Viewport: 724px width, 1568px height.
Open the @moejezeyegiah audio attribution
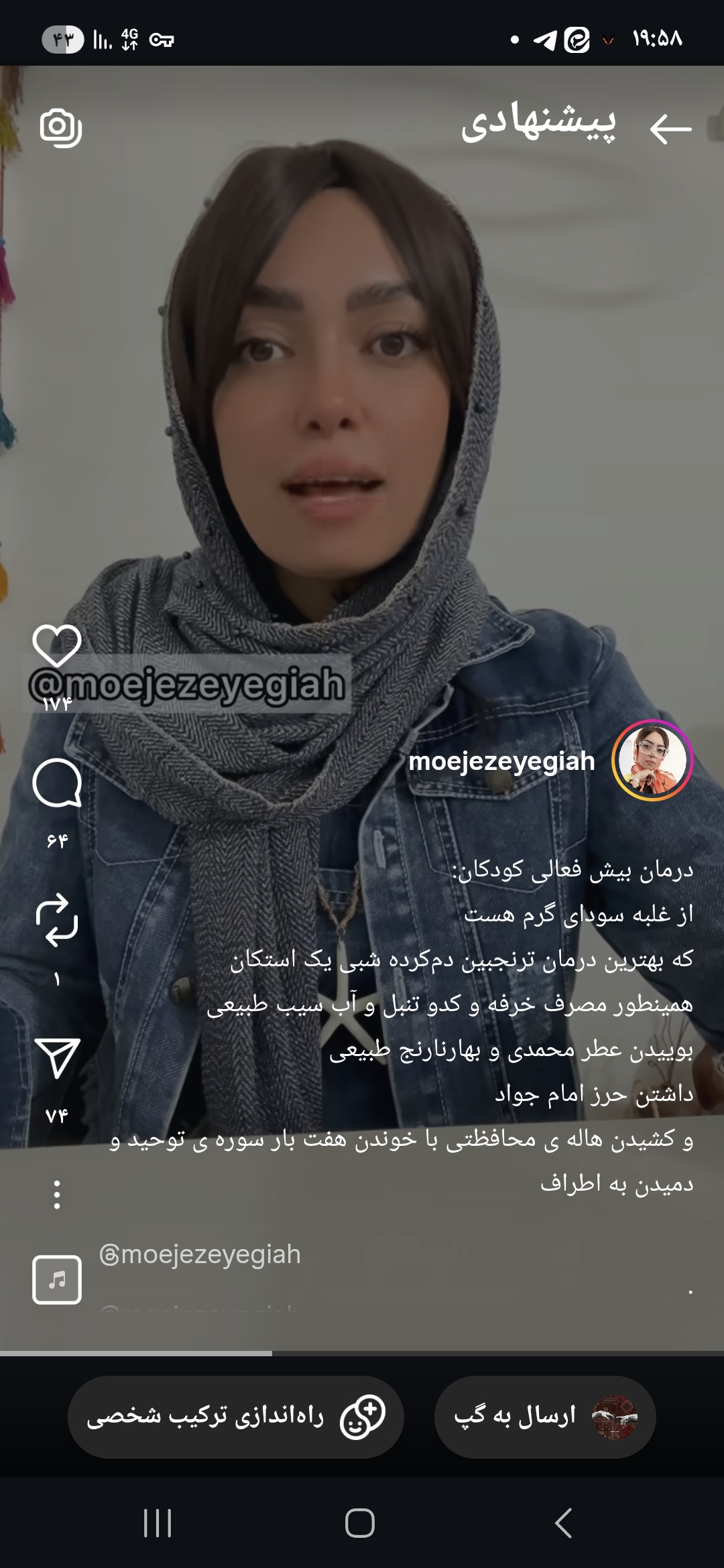200,1254
